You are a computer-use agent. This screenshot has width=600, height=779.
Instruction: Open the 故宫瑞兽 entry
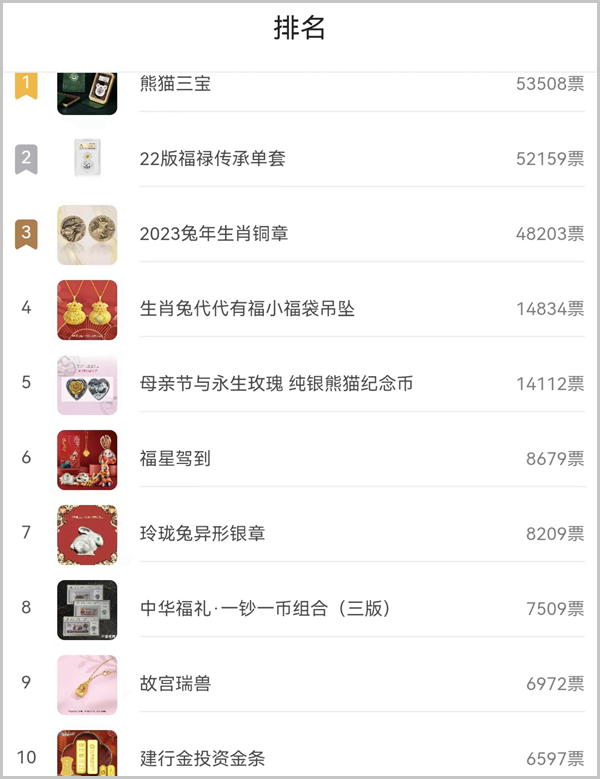(x=175, y=684)
